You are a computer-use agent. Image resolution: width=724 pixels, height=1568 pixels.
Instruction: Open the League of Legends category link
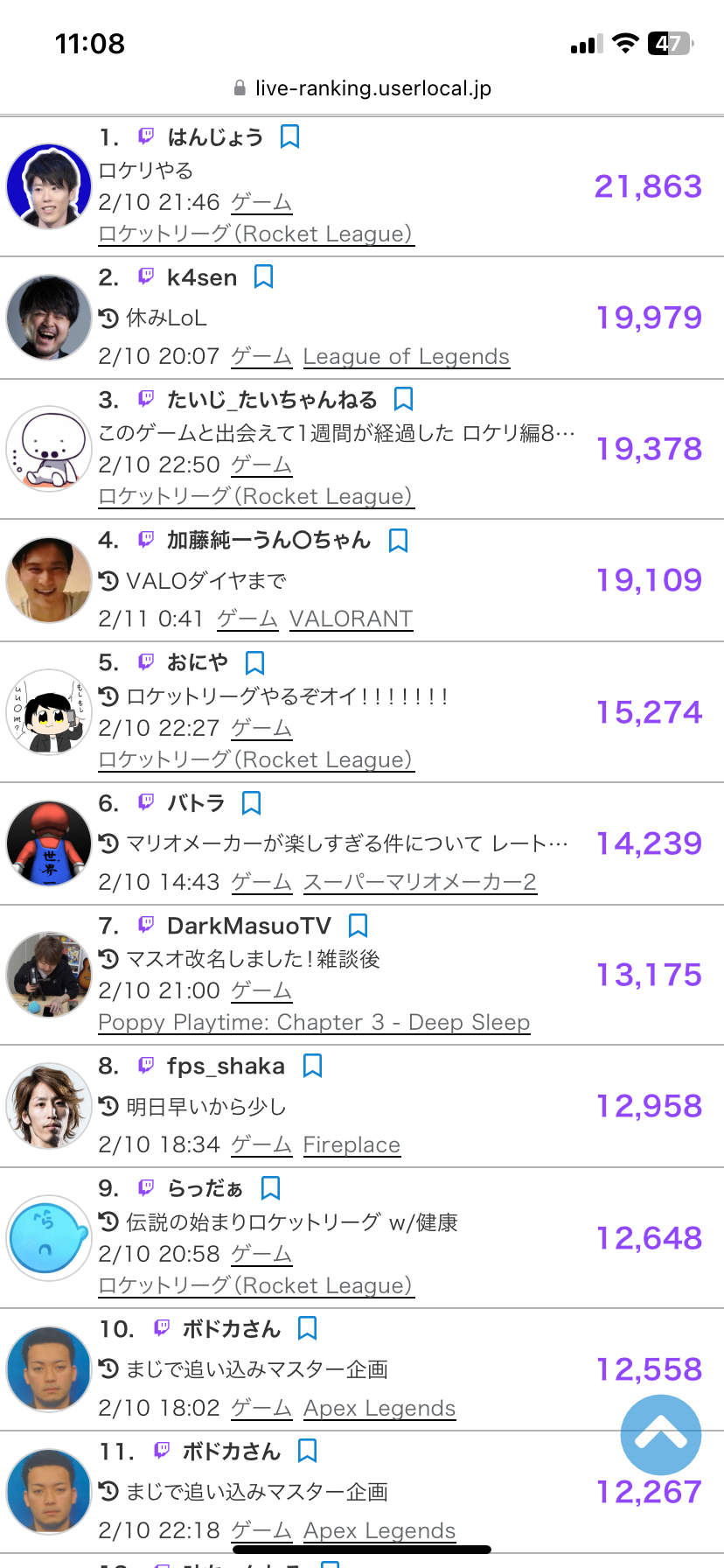point(406,357)
